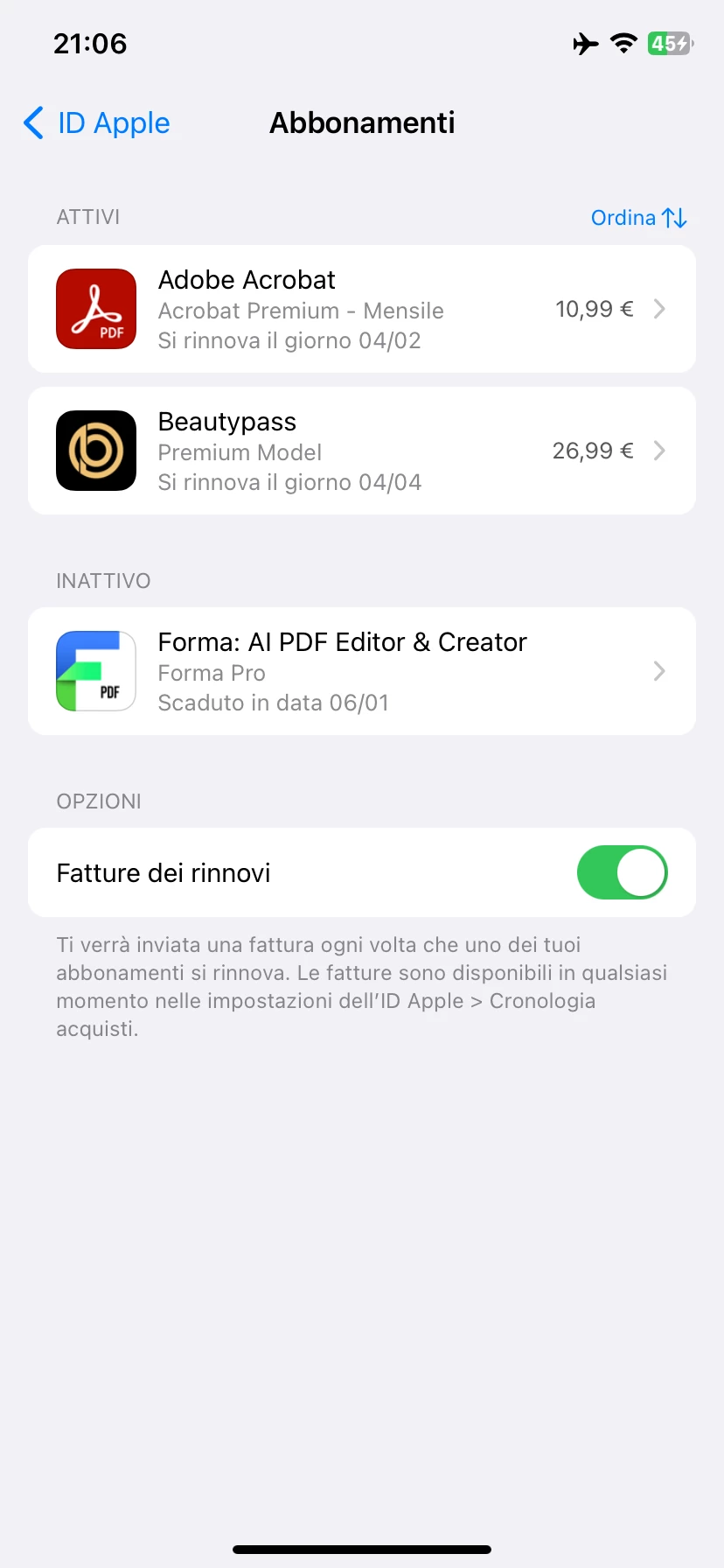
Task: Disable Fatture dei rinnovi switch
Action: 622,873
